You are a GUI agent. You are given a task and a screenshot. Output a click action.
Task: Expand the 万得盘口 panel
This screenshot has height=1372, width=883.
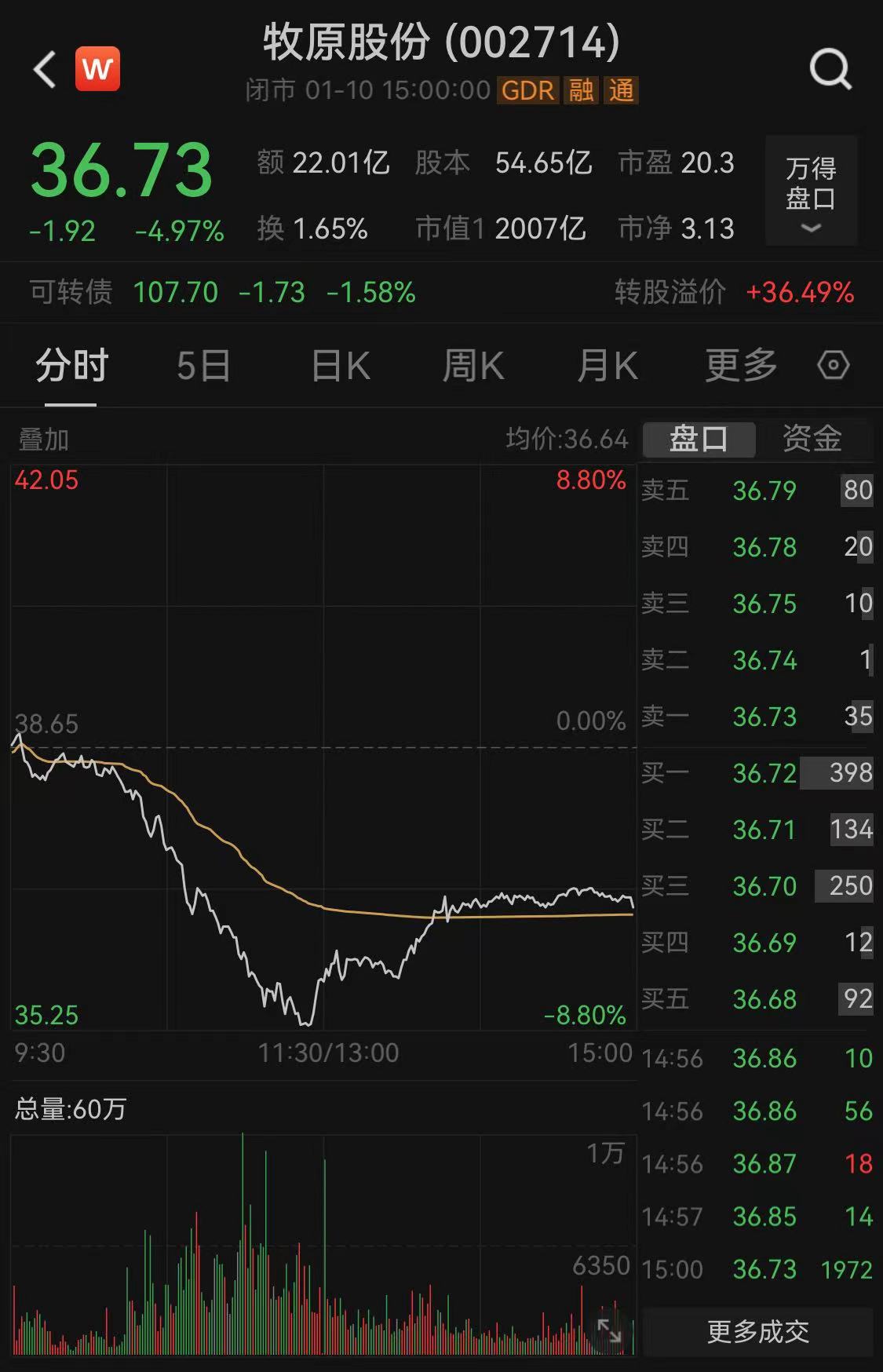(811, 192)
